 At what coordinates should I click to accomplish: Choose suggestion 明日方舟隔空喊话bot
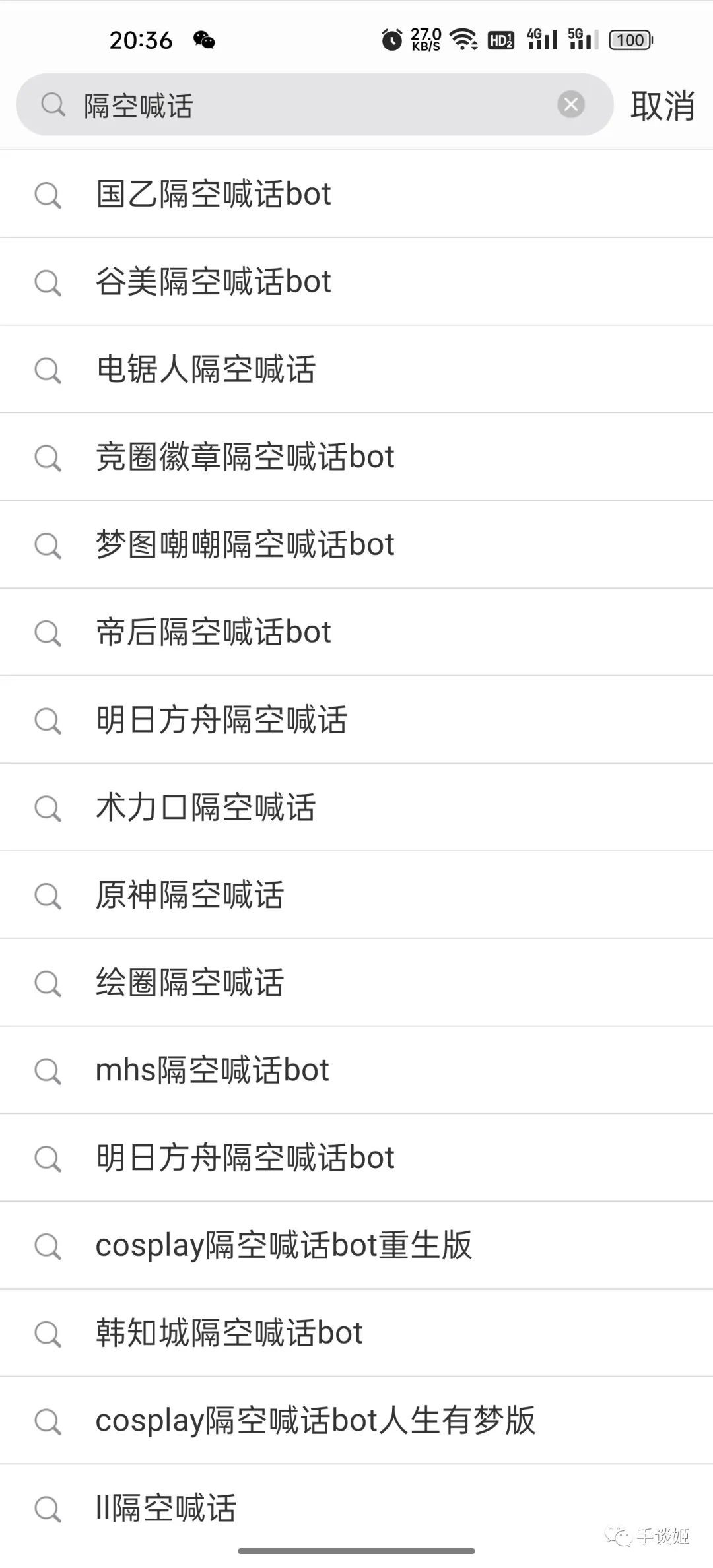pos(245,1158)
